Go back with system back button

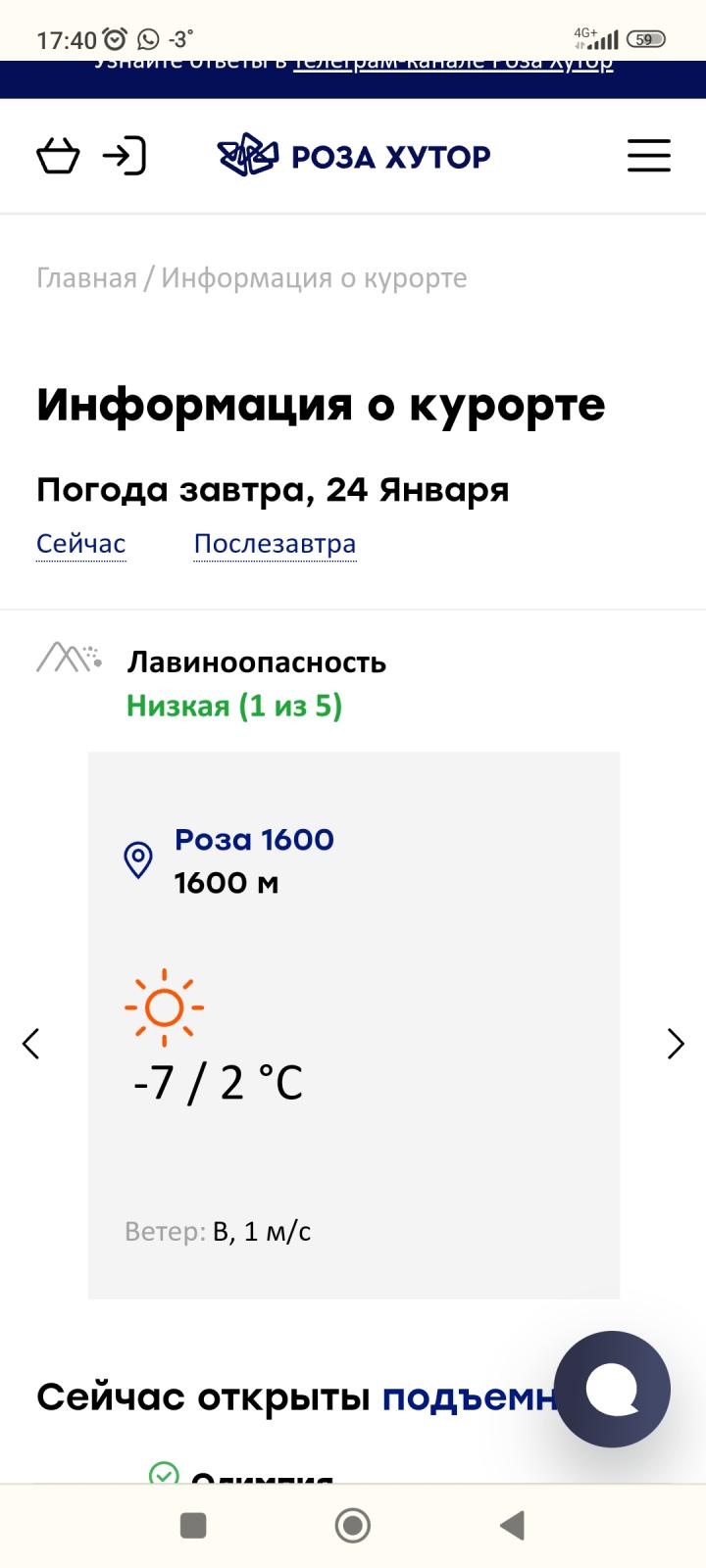click(x=512, y=1525)
